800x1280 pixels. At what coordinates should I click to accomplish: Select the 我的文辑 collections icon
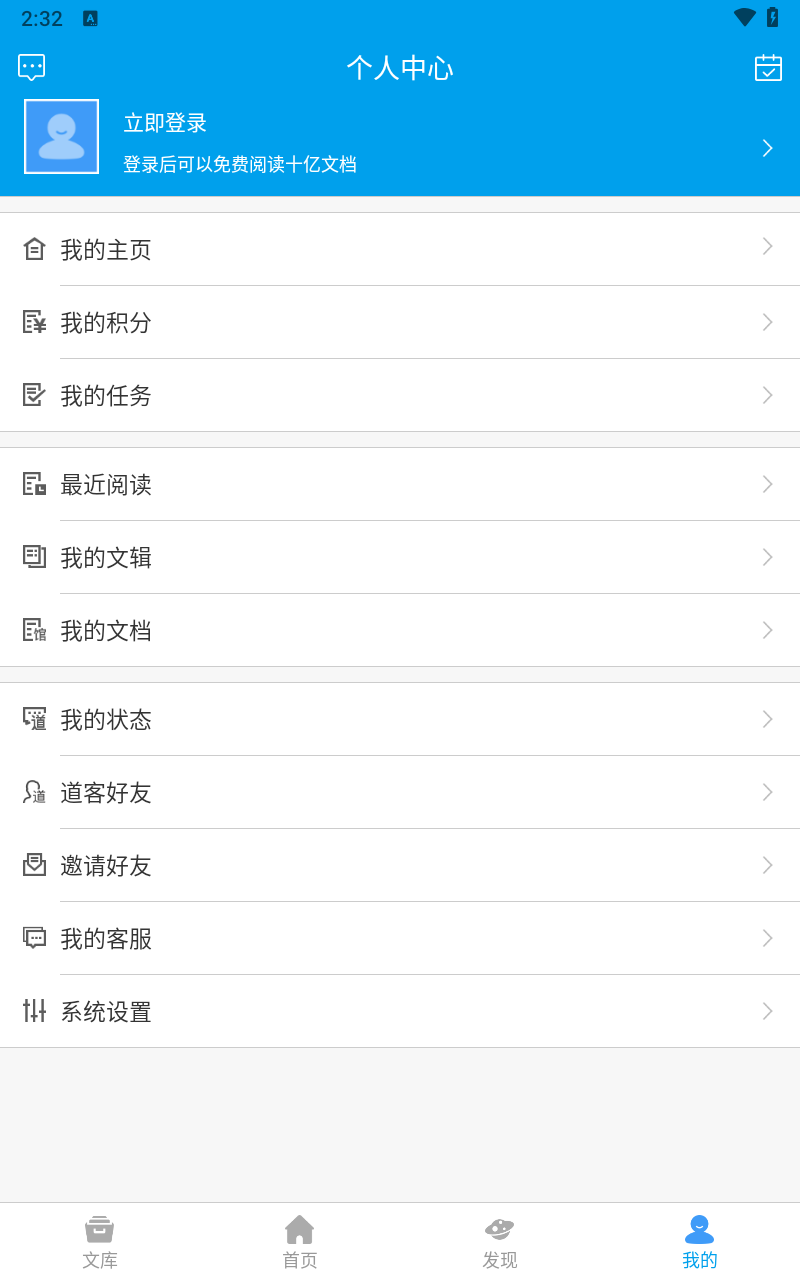pyautogui.click(x=34, y=557)
